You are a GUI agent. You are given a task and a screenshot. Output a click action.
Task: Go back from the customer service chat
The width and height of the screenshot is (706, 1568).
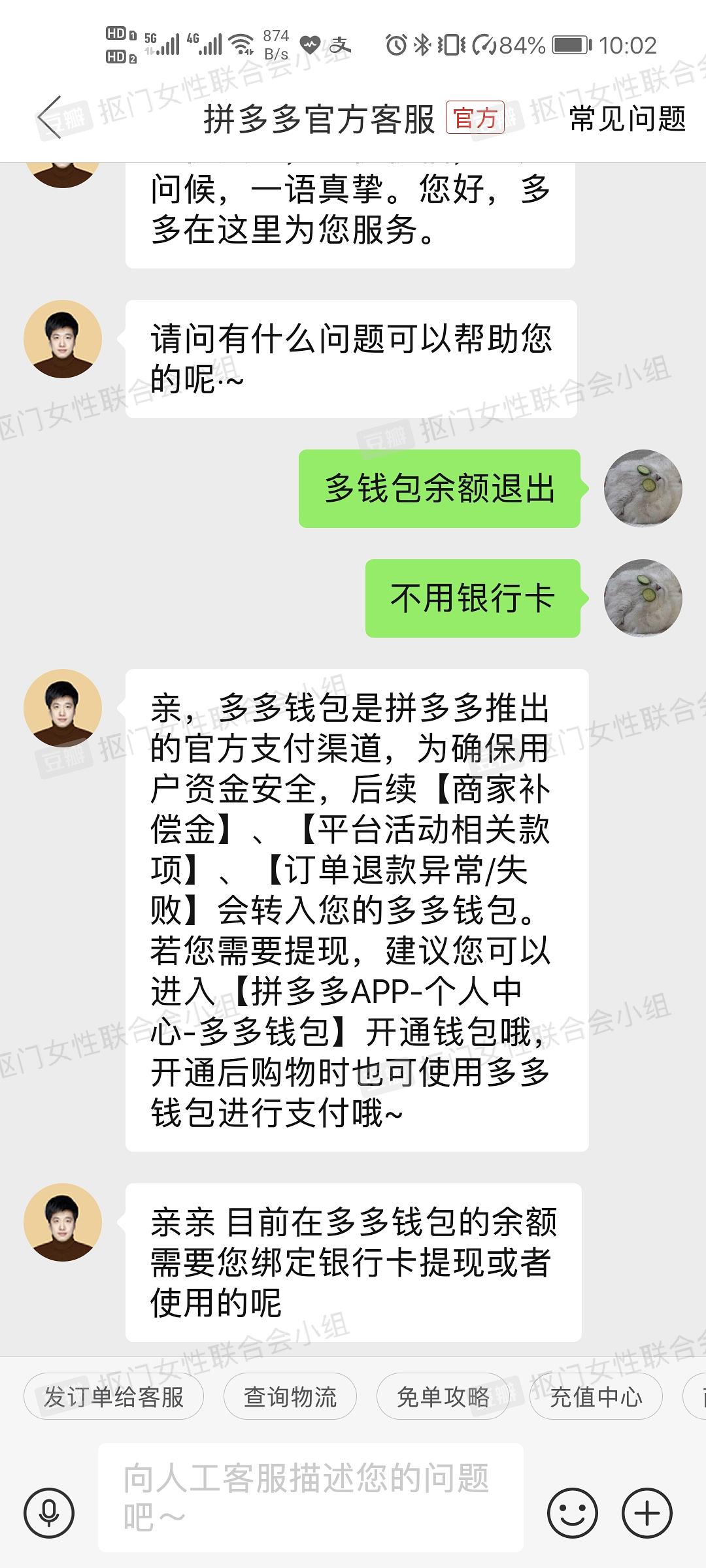50,118
